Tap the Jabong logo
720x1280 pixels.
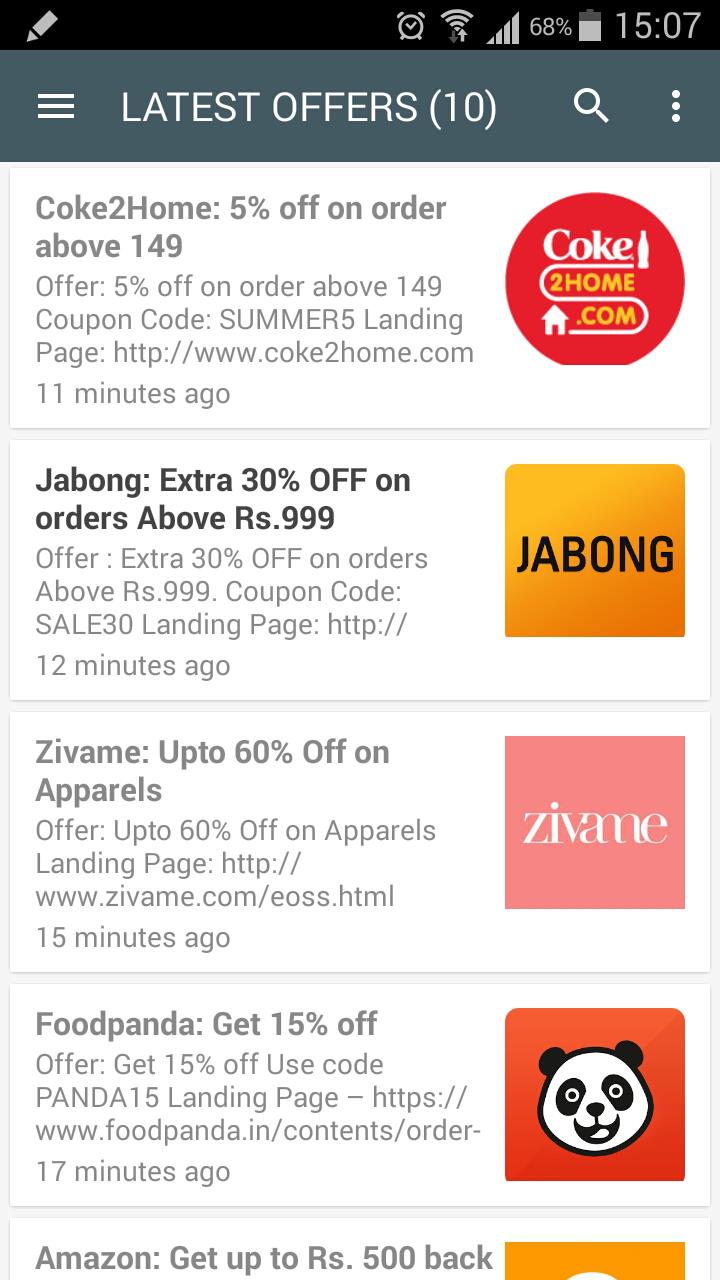pyautogui.click(x=594, y=549)
